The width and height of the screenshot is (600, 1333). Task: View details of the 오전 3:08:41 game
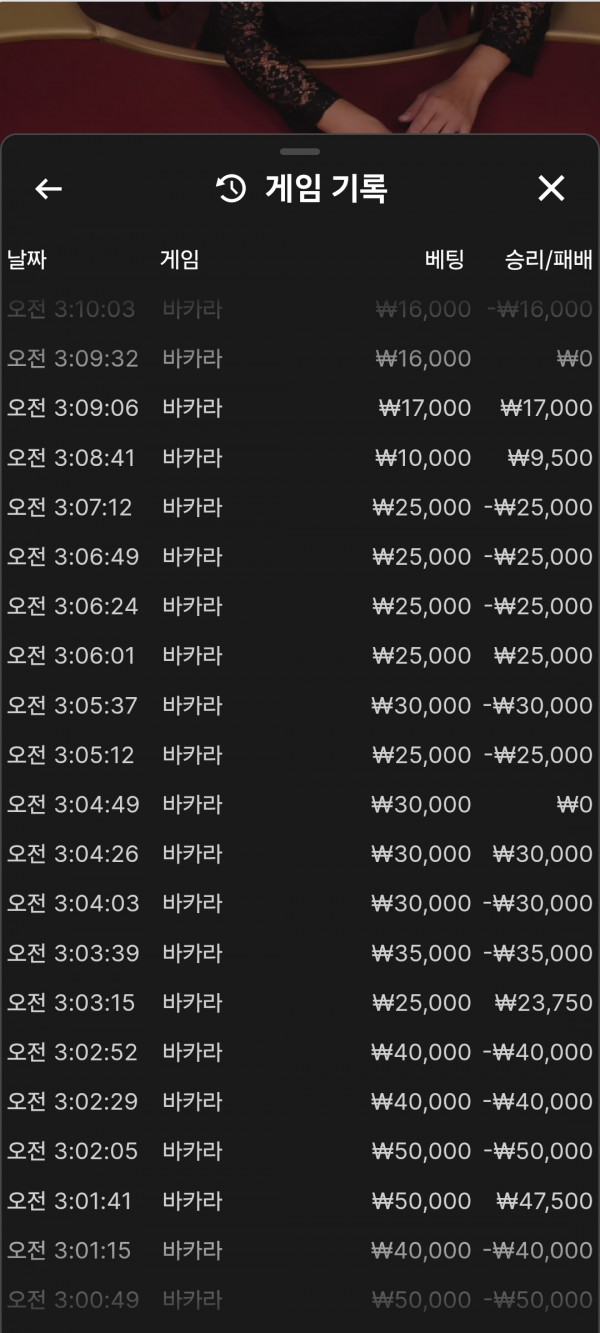[x=300, y=458]
